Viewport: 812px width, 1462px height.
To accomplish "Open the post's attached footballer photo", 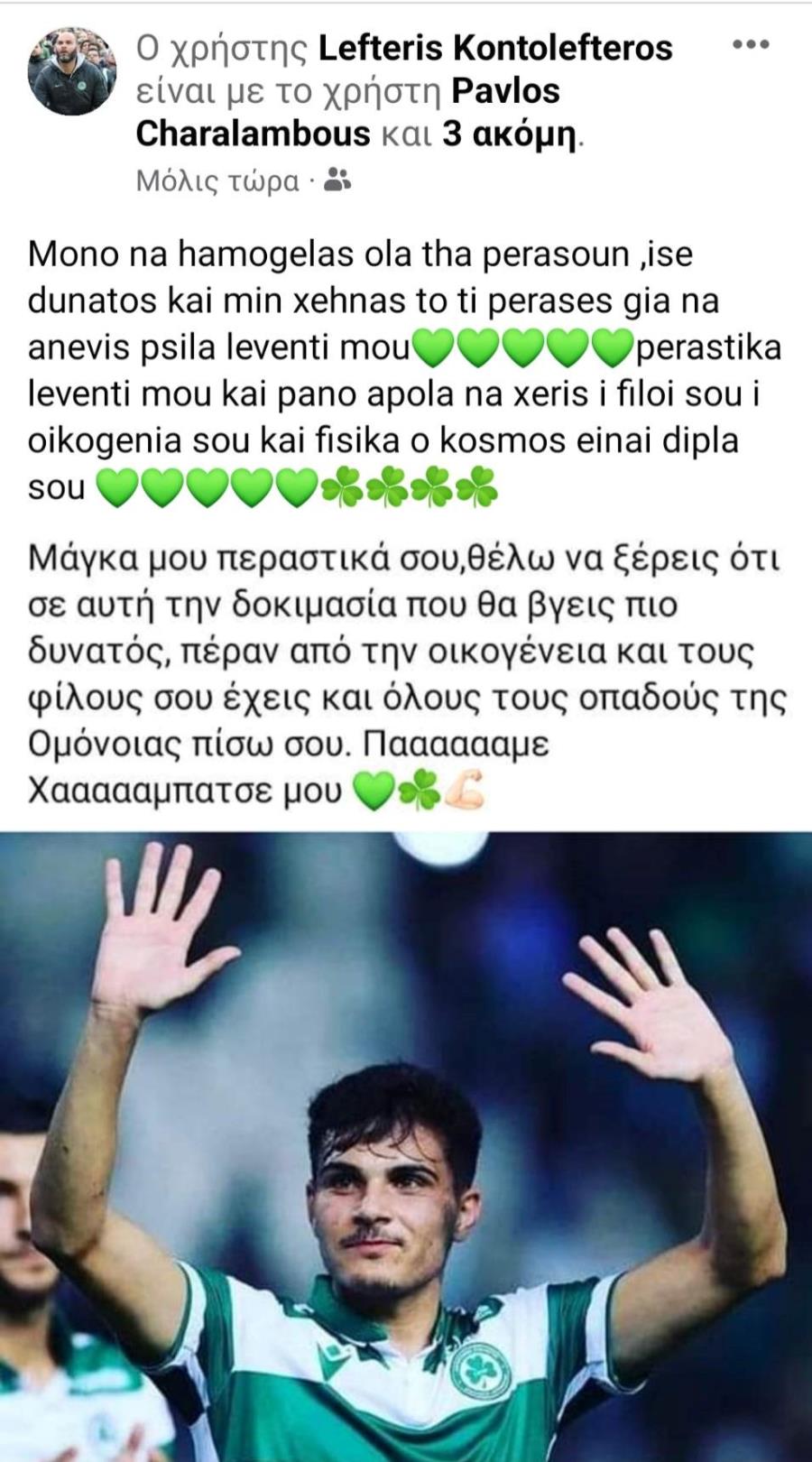I will 406,1146.
